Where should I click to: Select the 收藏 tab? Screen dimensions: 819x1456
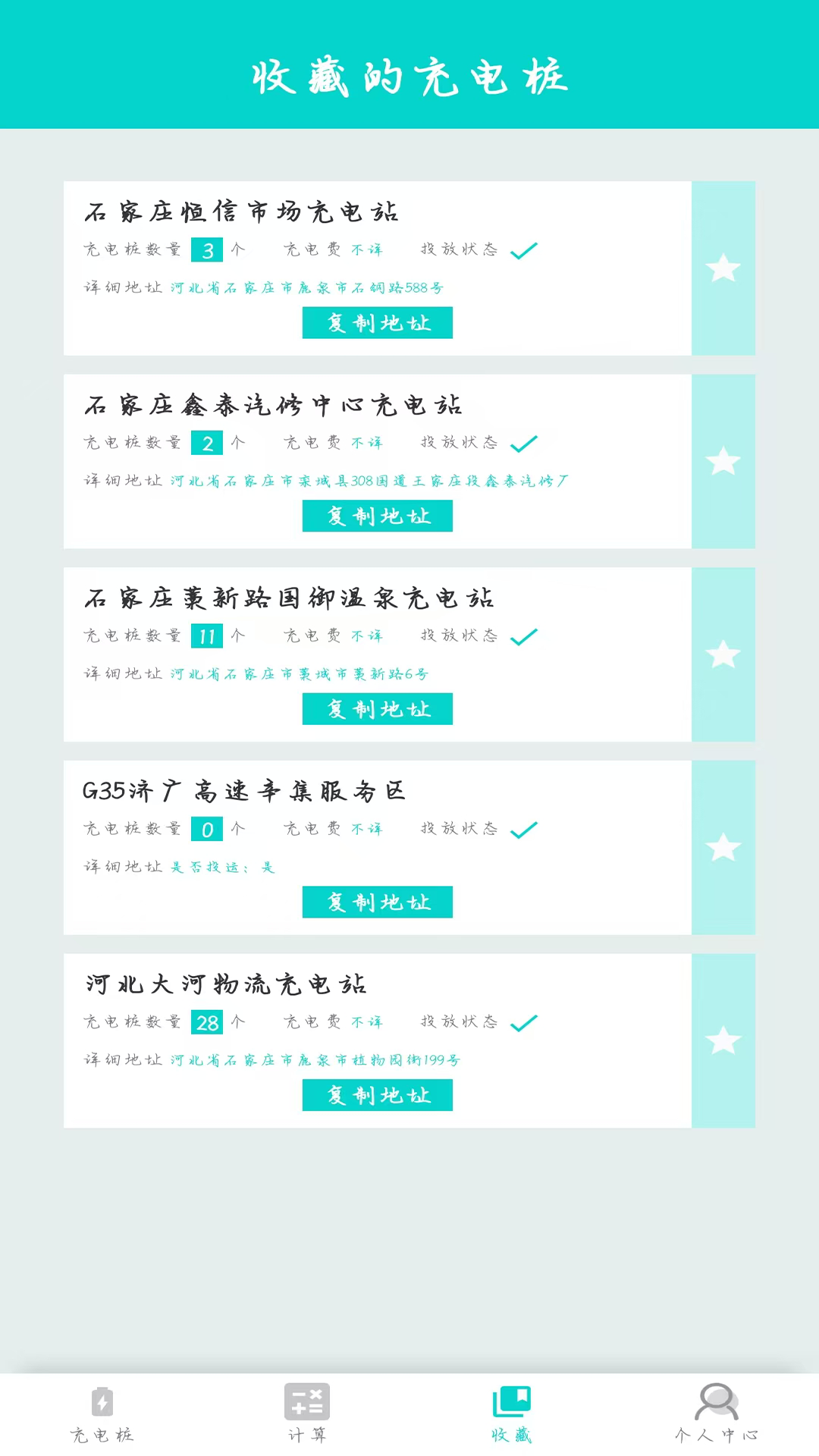[x=512, y=1414]
